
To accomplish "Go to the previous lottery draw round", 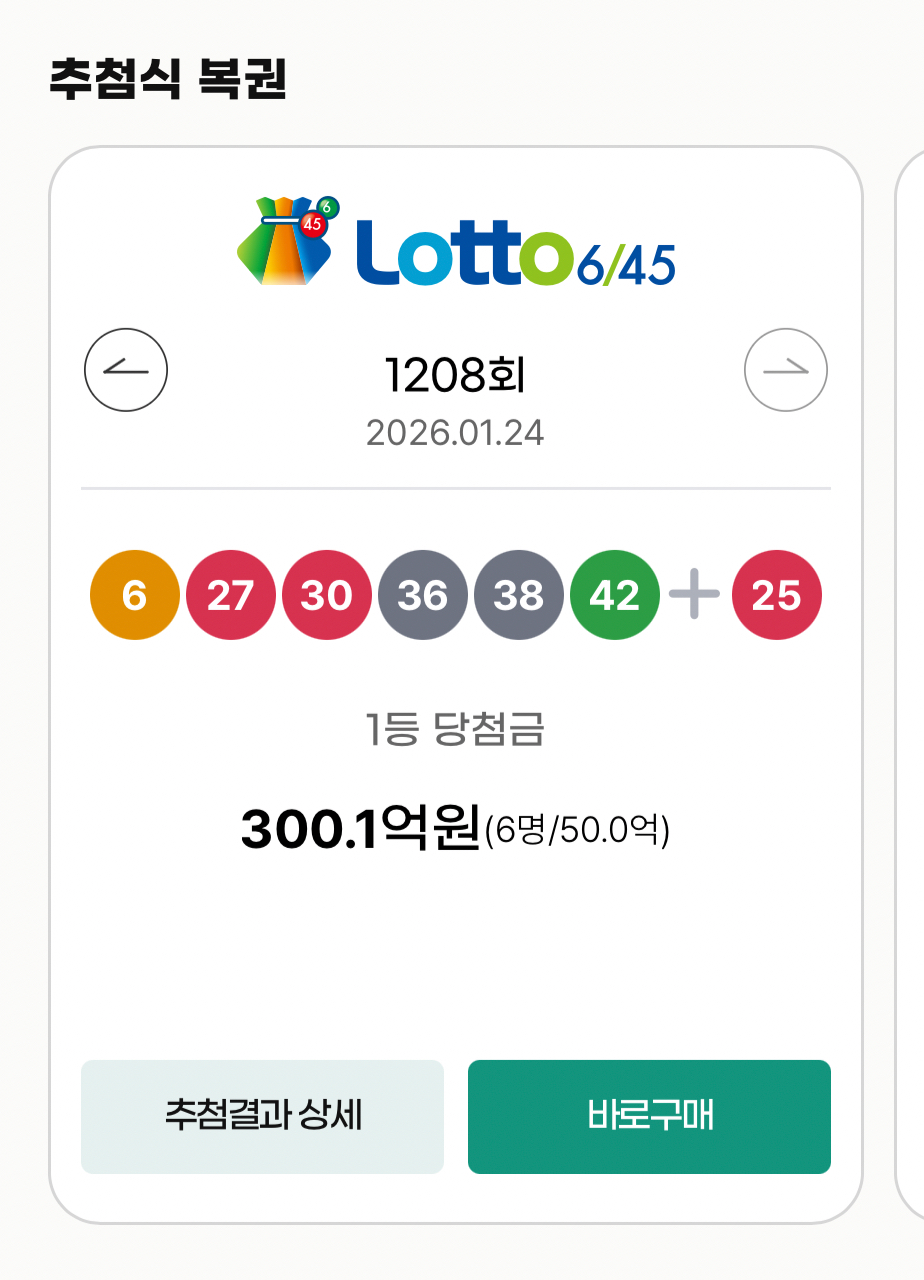I will (x=126, y=371).
